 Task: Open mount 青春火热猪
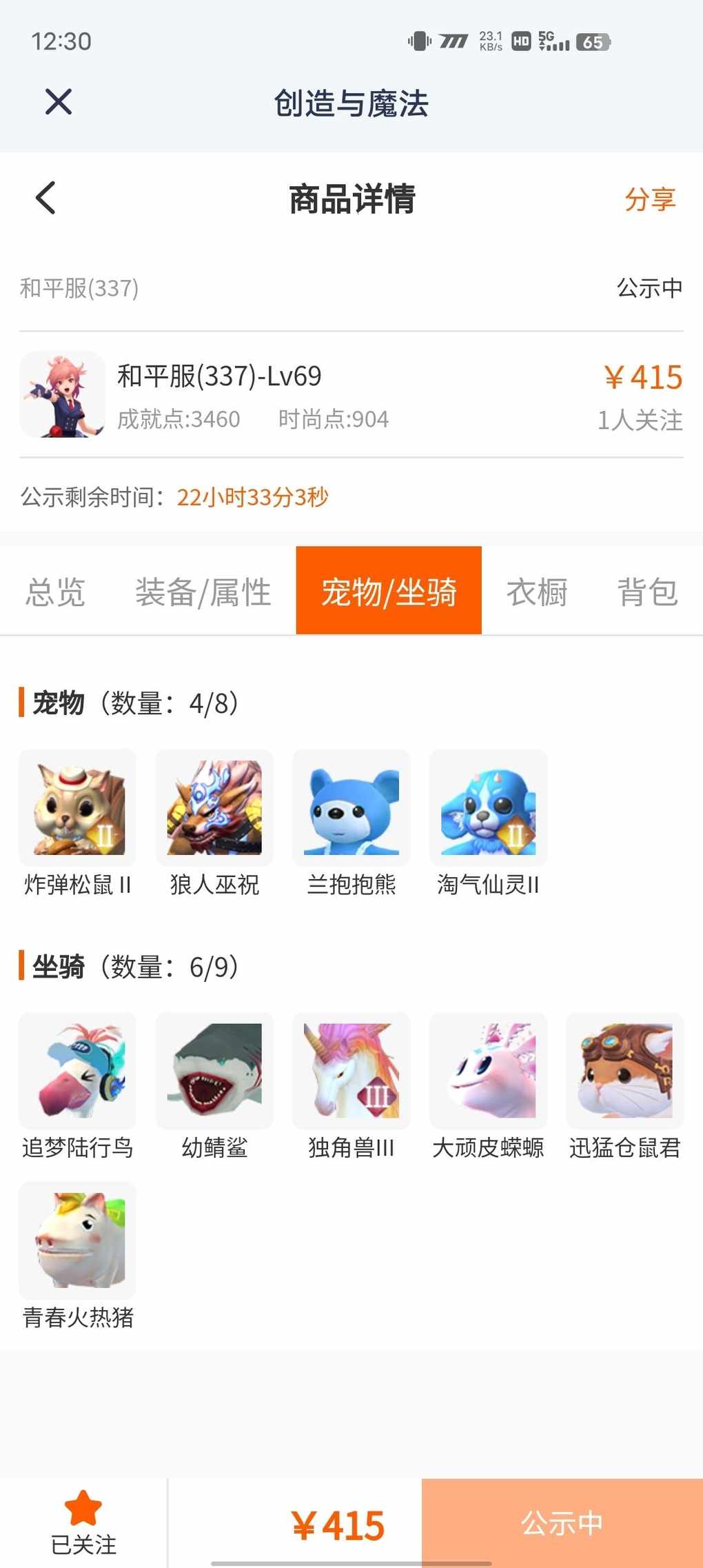tap(78, 1240)
